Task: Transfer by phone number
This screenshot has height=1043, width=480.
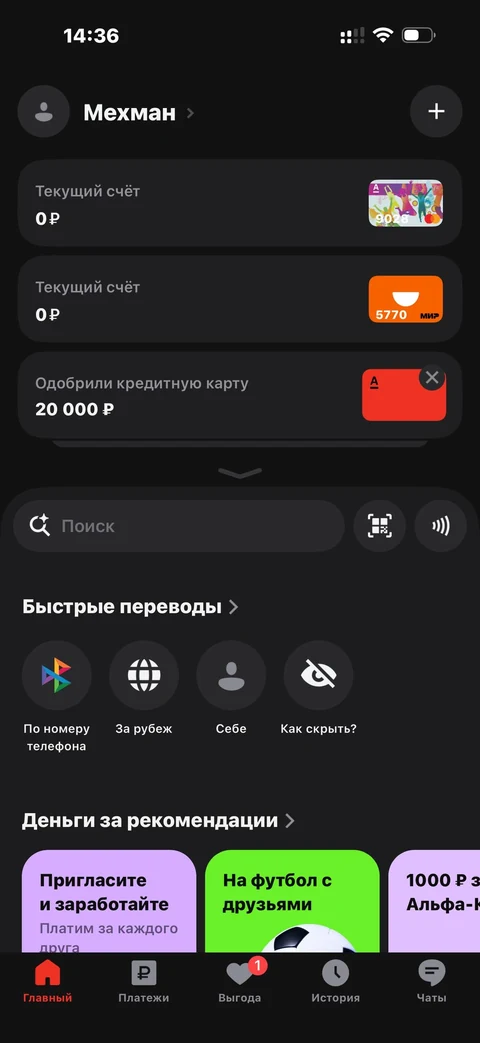Action: pyautogui.click(x=57, y=696)
